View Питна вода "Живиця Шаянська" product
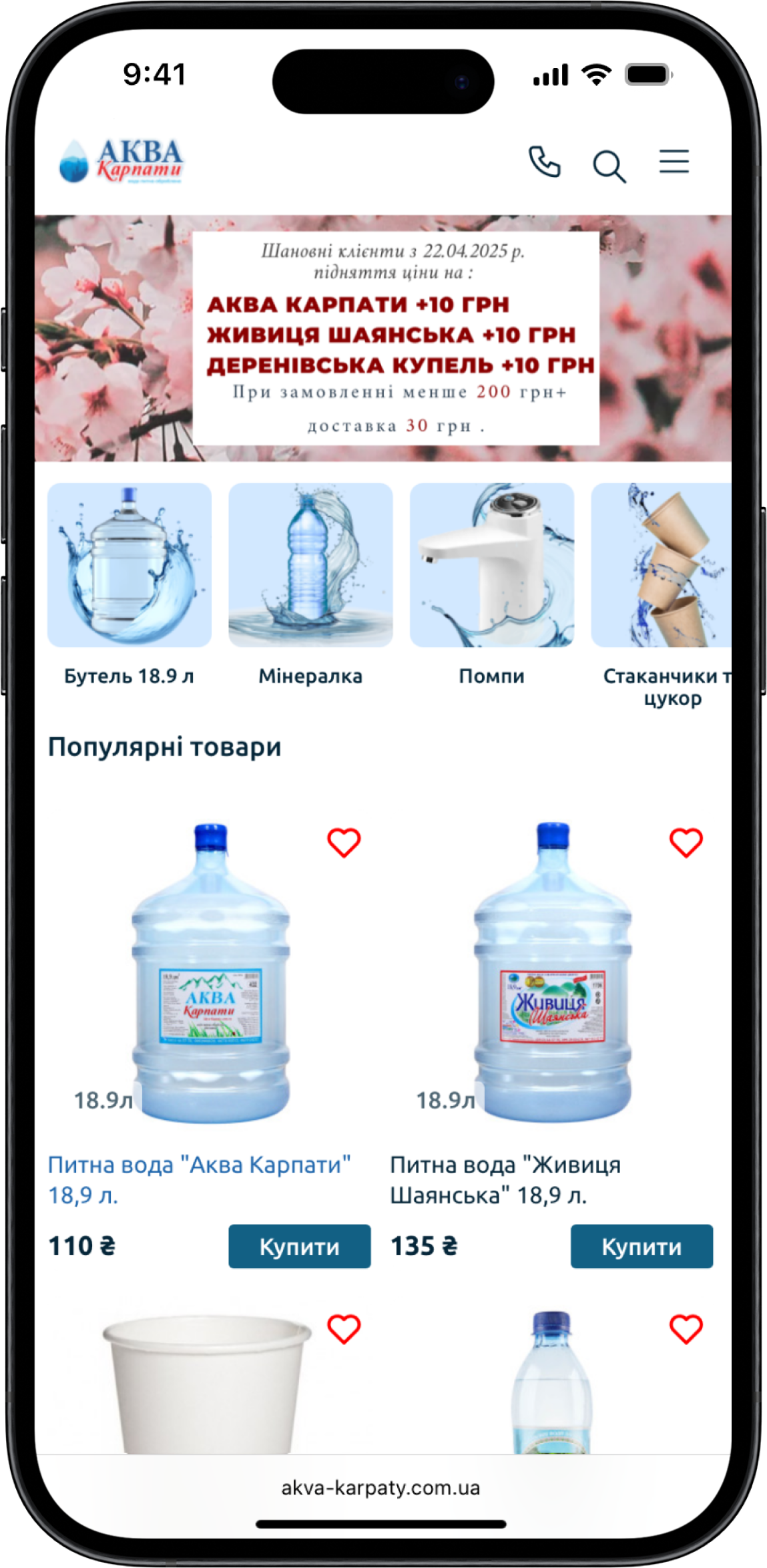The width and height of the screenshot is (767, 1568). coord(505,1179)
